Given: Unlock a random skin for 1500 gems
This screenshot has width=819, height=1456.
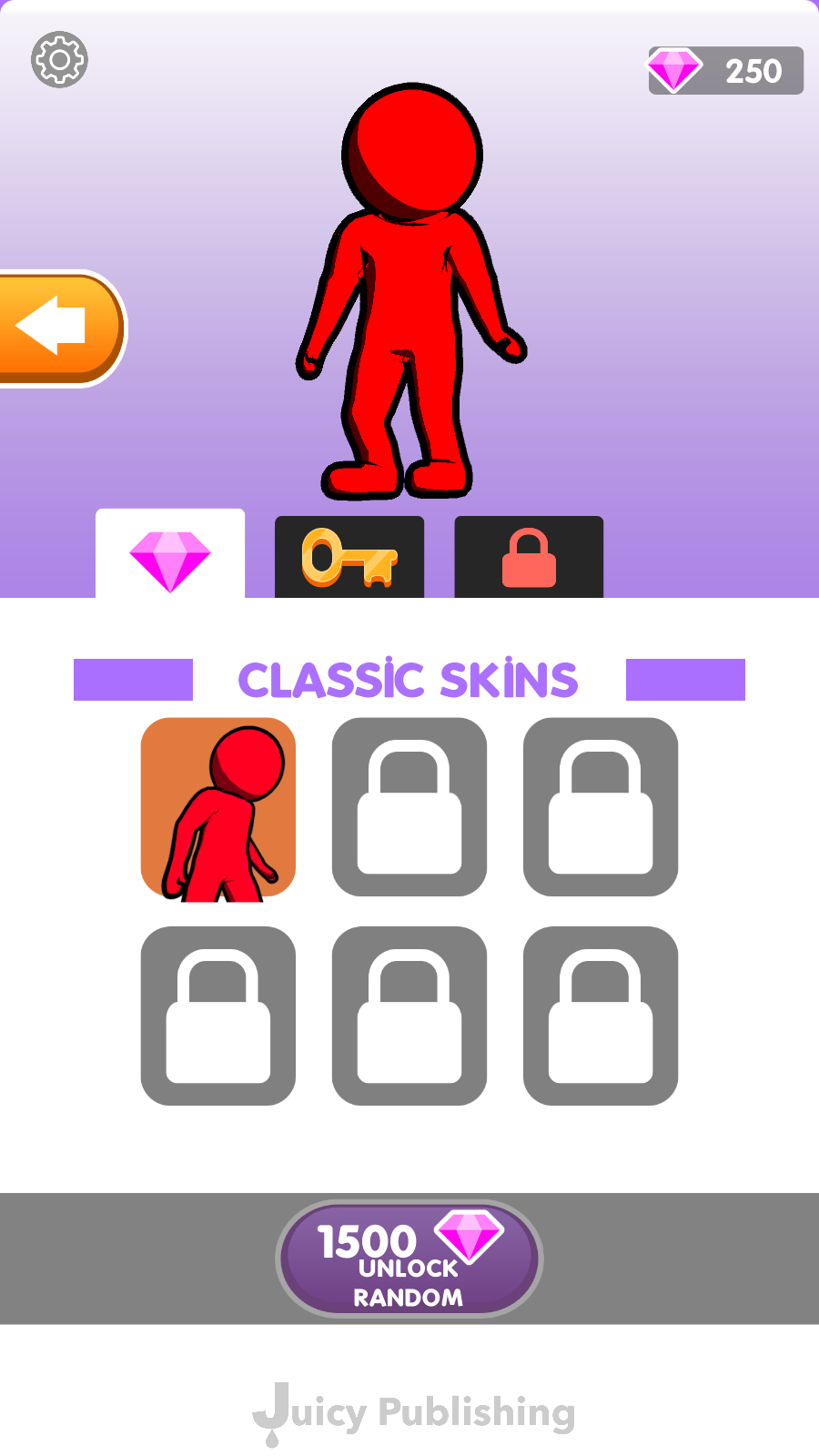Looking at the screenshot, I should 409,1259.
